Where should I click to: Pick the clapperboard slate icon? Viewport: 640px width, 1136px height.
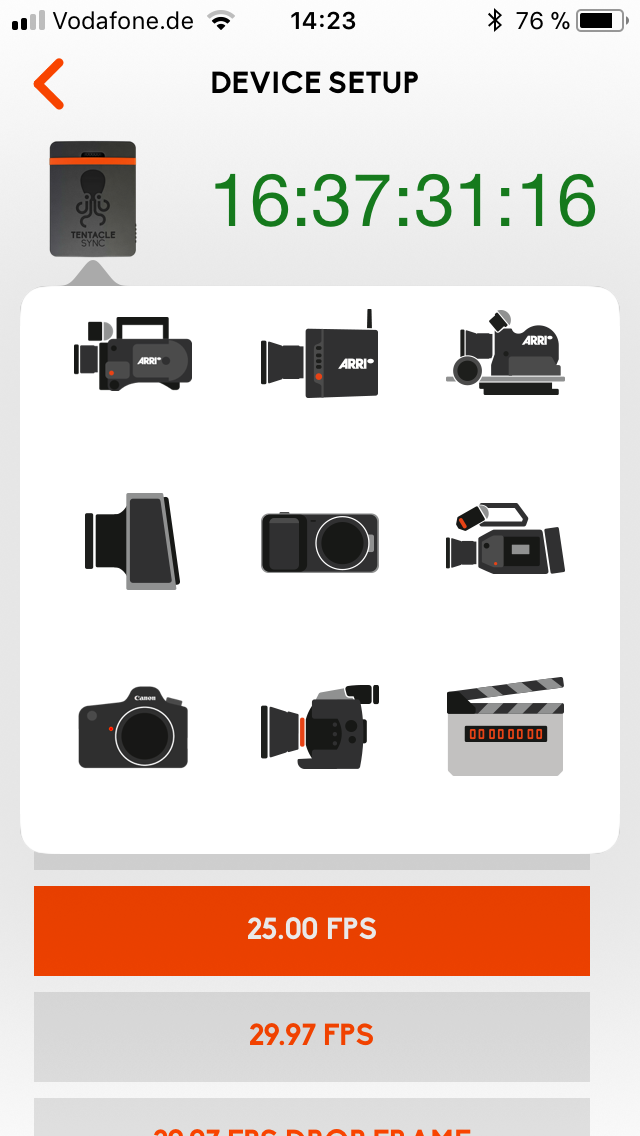[x=505, y=727]
